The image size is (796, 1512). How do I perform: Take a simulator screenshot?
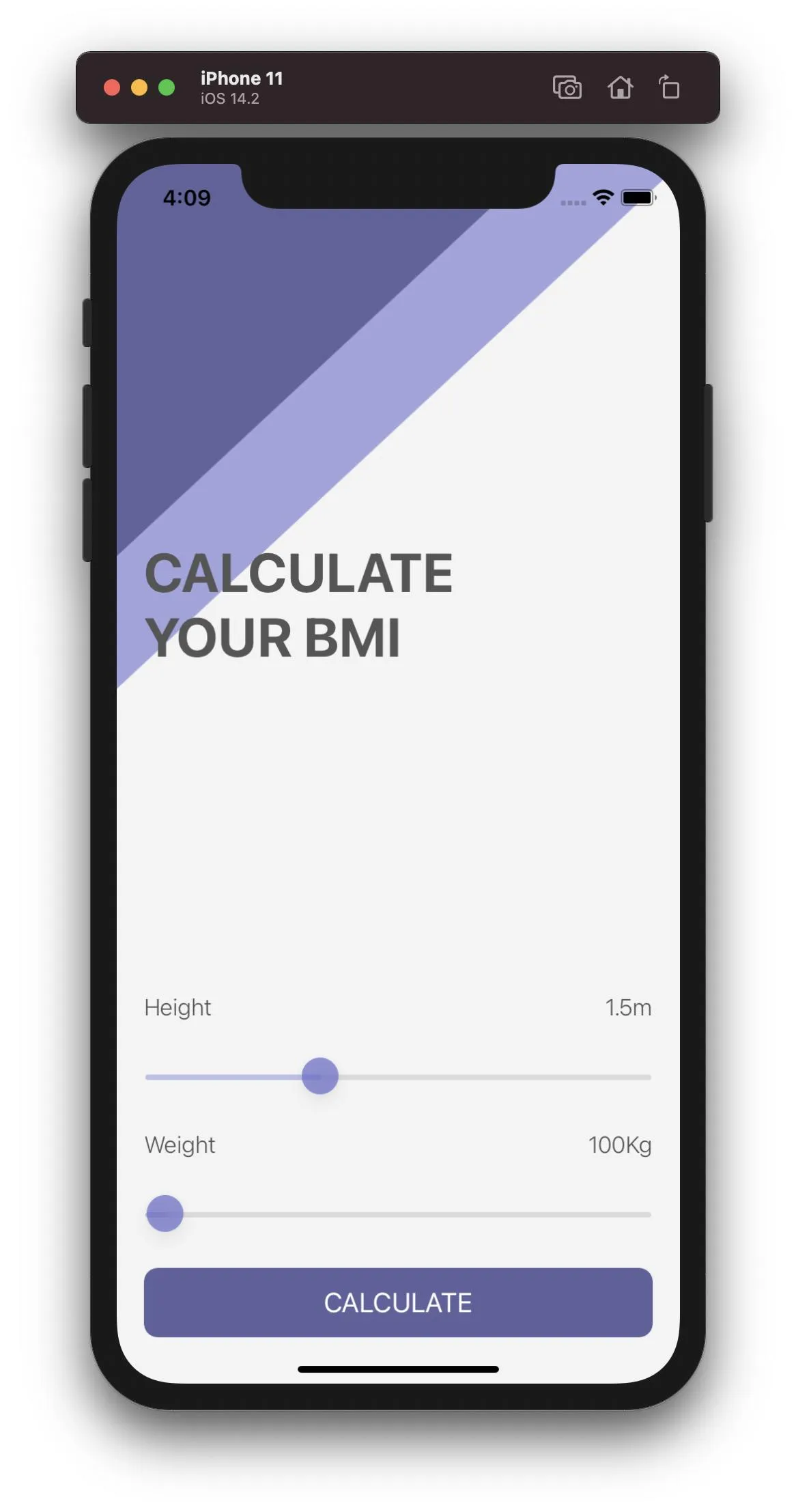pos(567,87)
